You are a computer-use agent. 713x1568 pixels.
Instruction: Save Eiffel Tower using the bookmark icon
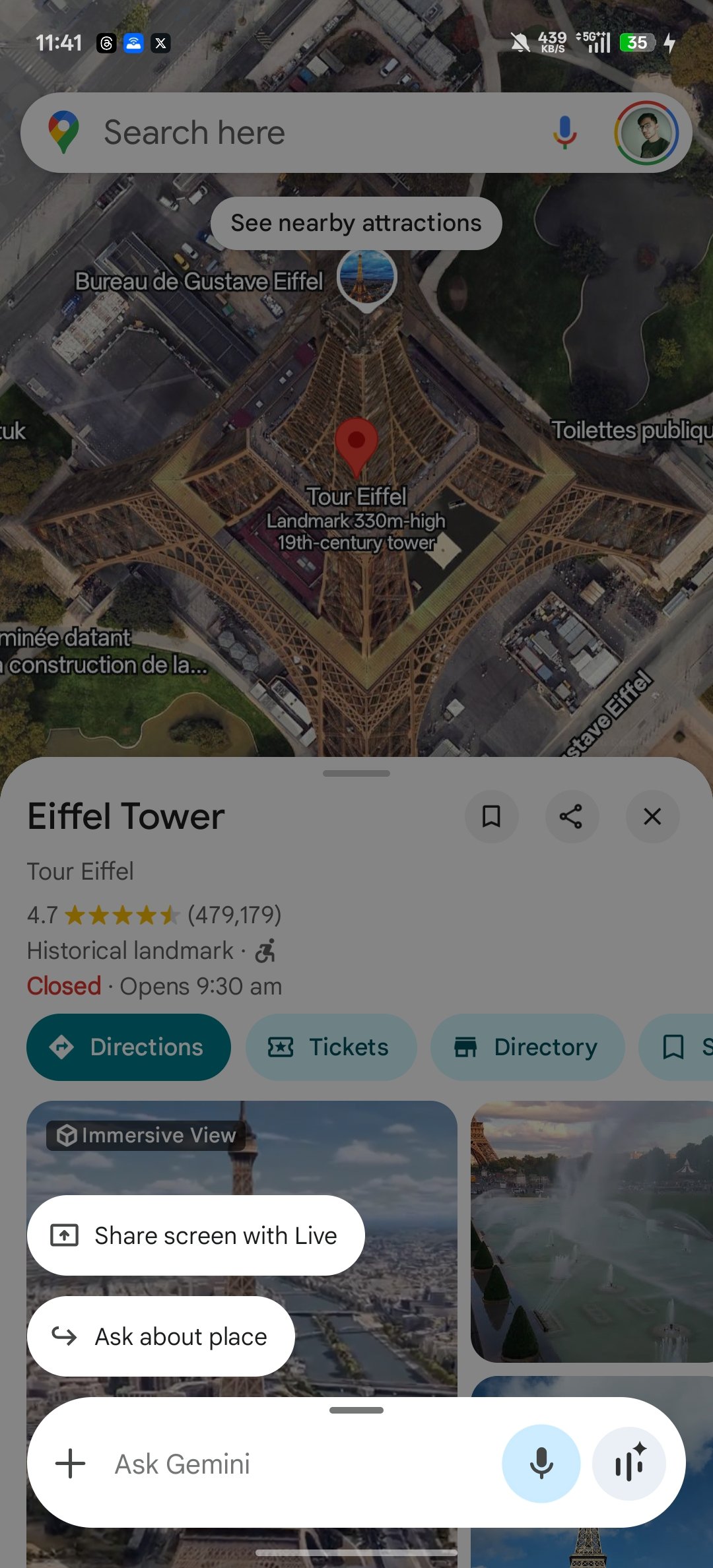tap(491, 816)
